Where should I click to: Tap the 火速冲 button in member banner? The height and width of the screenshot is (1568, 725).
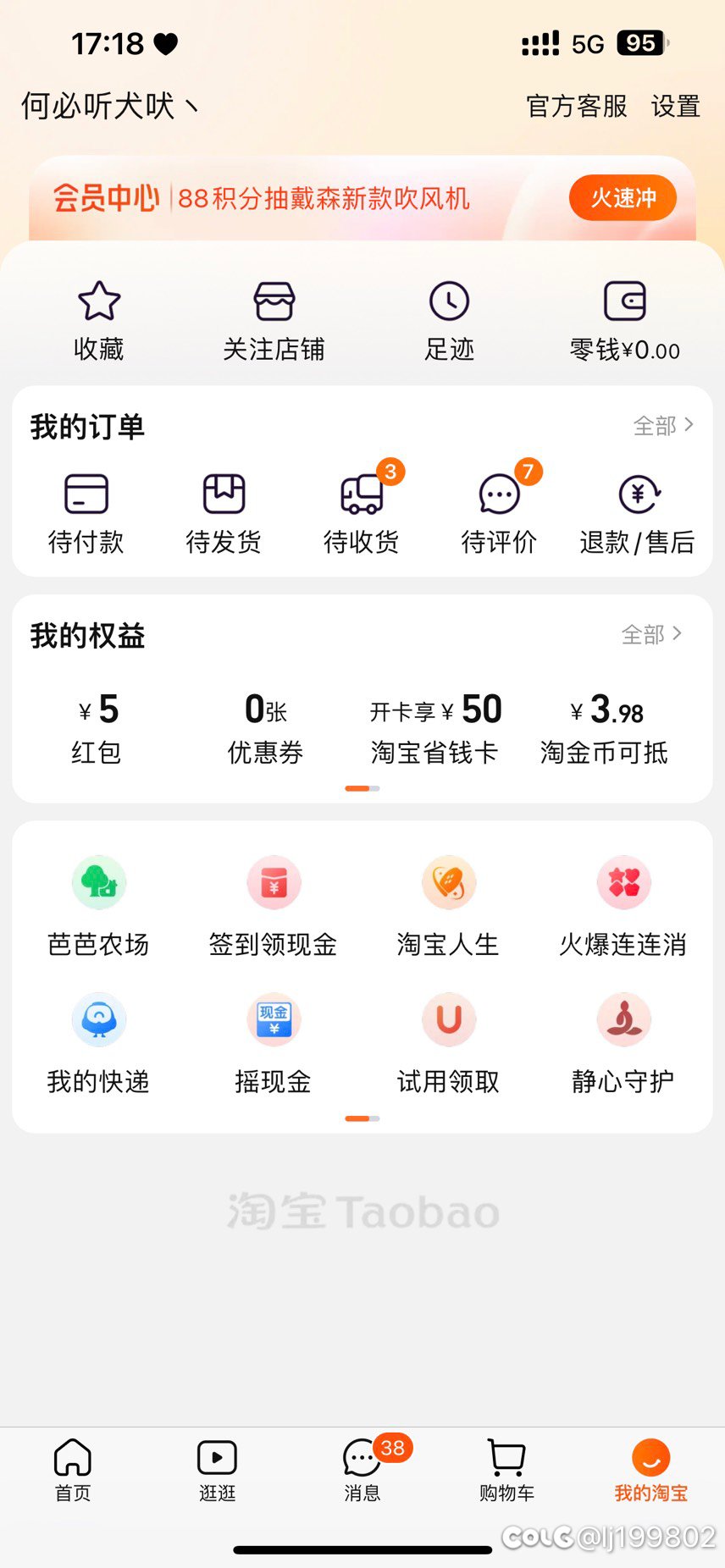coord(623,198)
